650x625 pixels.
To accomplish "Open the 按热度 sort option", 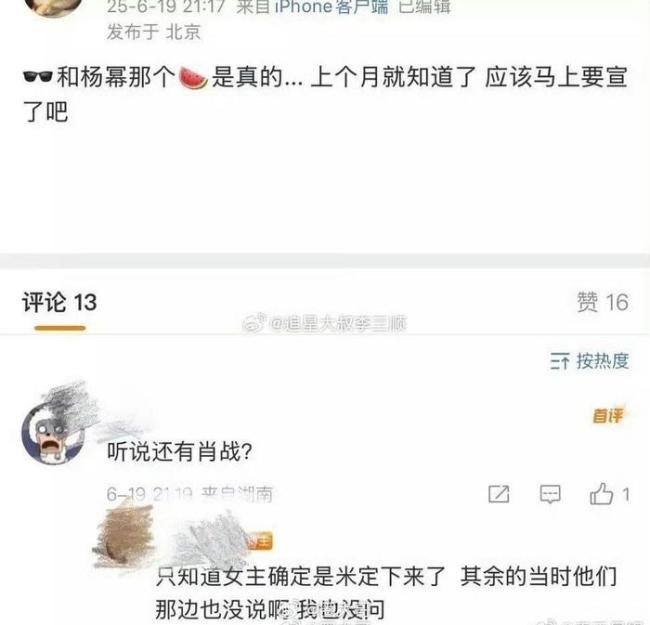I will click(x=590, y=360).
